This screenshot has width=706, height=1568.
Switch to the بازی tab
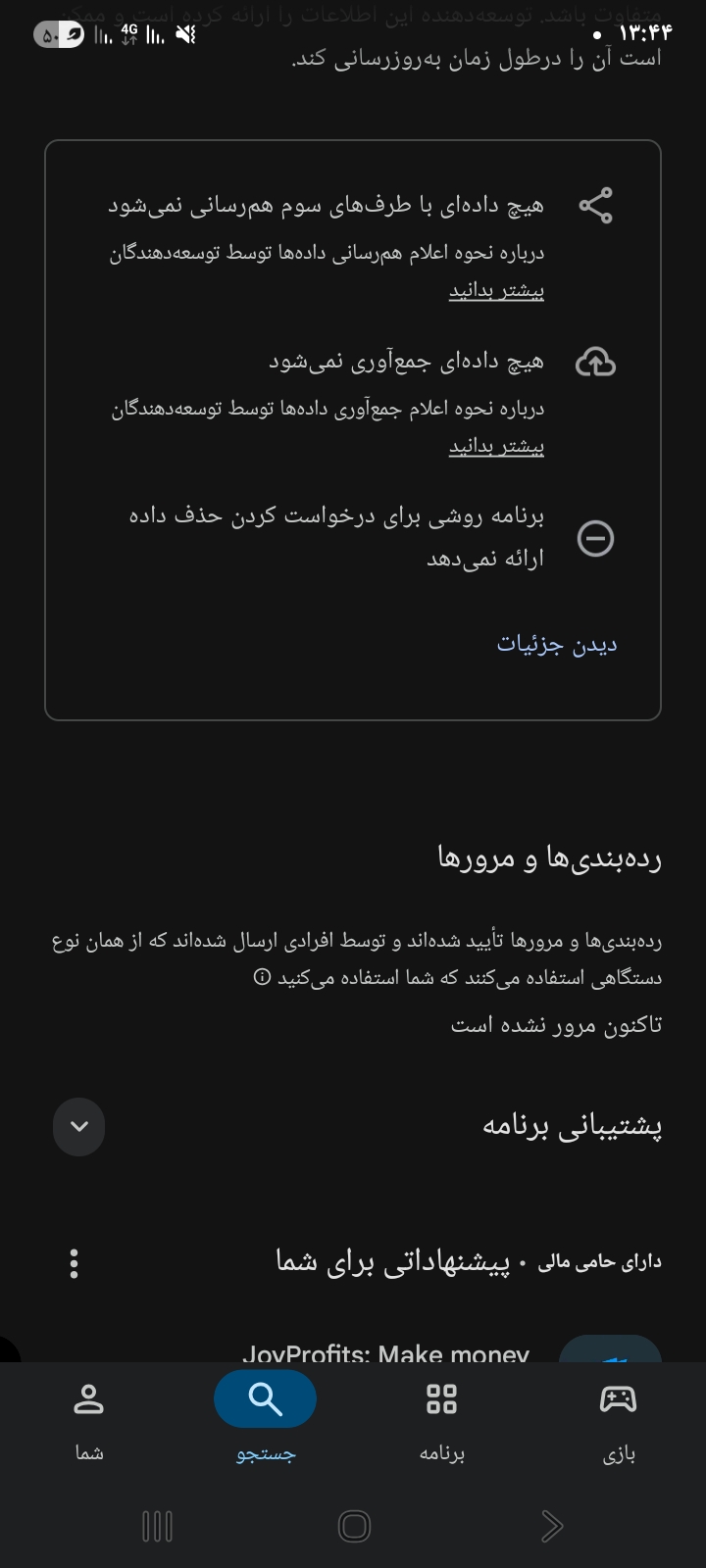click(618, 1421)
